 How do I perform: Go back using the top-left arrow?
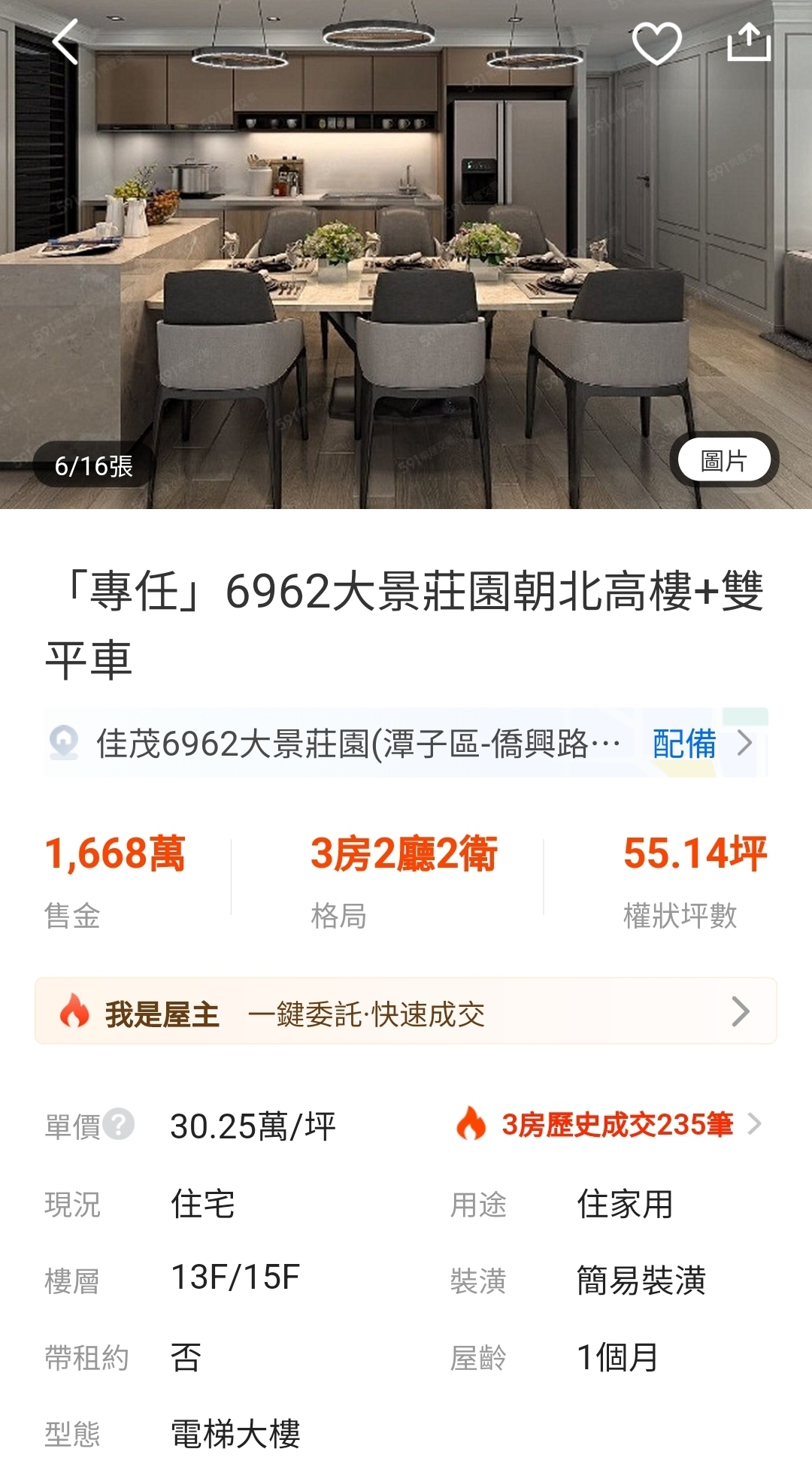[66, 42]
